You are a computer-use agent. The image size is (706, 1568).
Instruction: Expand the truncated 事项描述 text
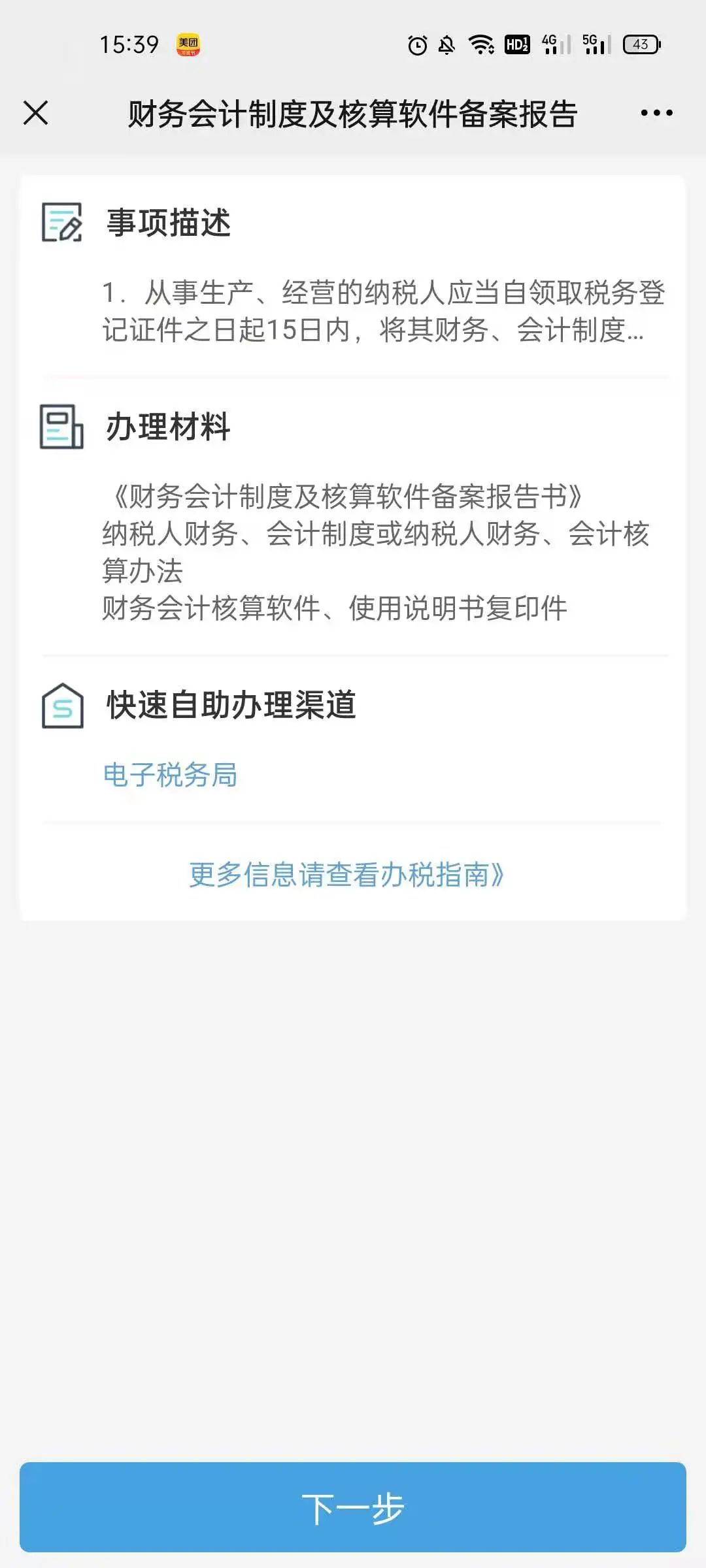tap(384, 311)
